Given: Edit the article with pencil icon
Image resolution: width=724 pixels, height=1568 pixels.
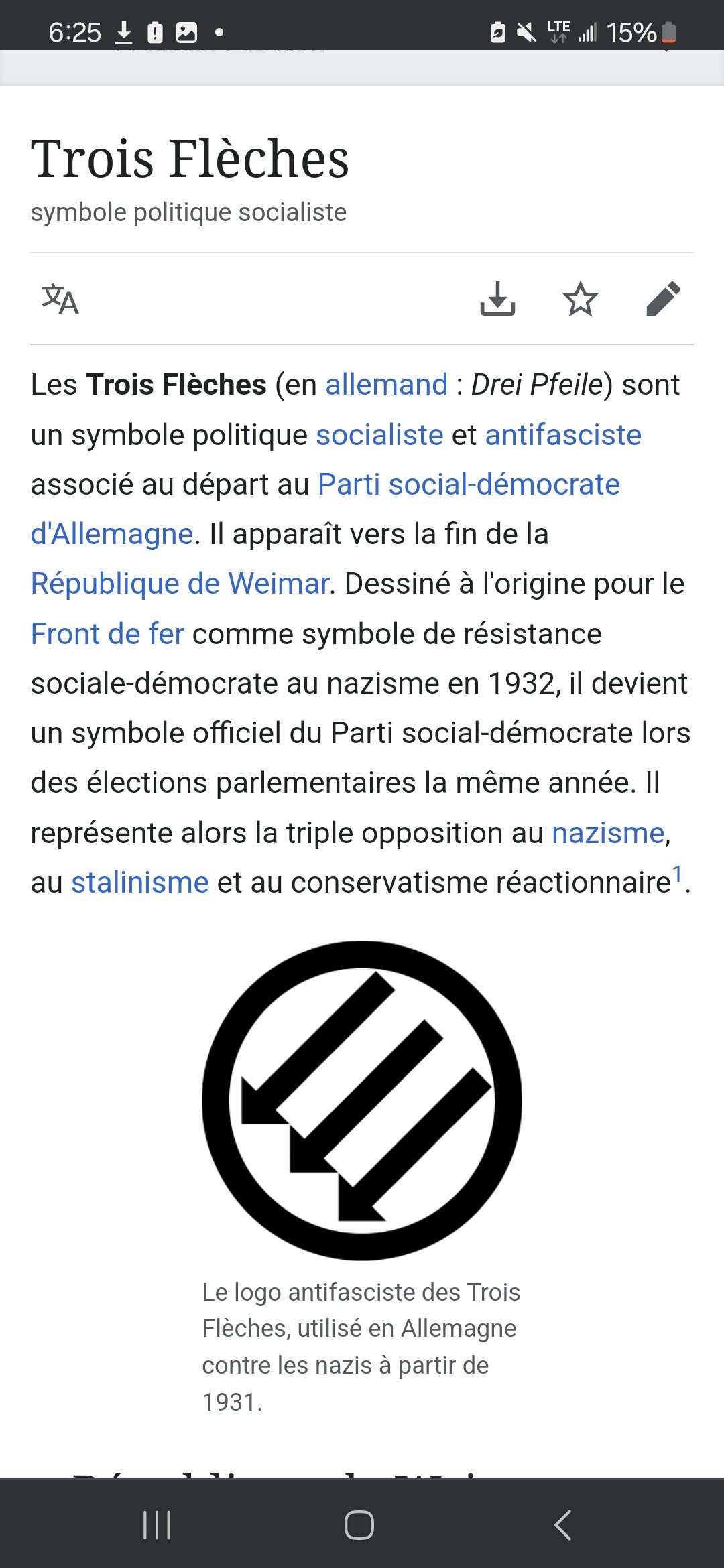Looking at the screenshot, I should click(x=663, y=299).
